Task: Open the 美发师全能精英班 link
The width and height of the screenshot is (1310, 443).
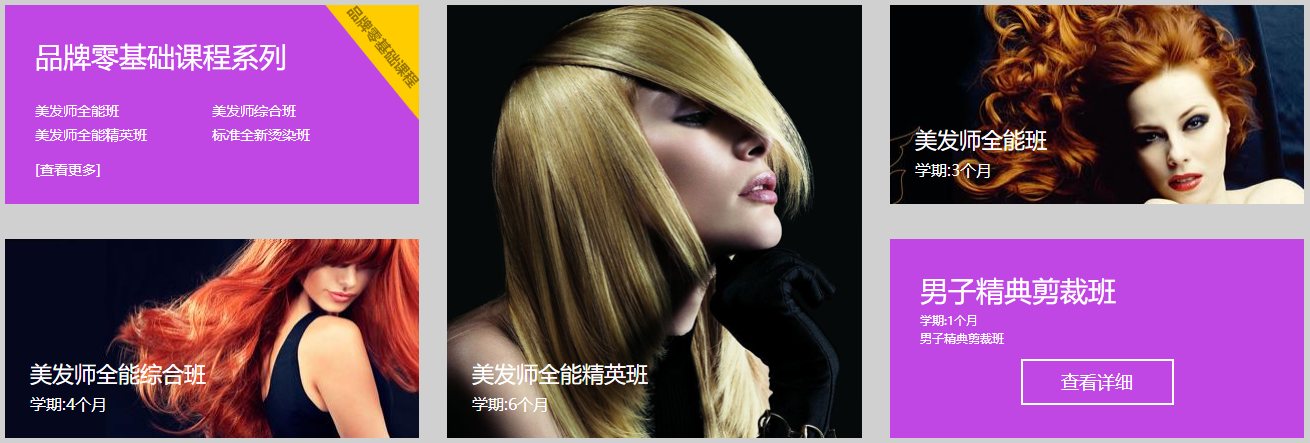Action: pos(91,135)
